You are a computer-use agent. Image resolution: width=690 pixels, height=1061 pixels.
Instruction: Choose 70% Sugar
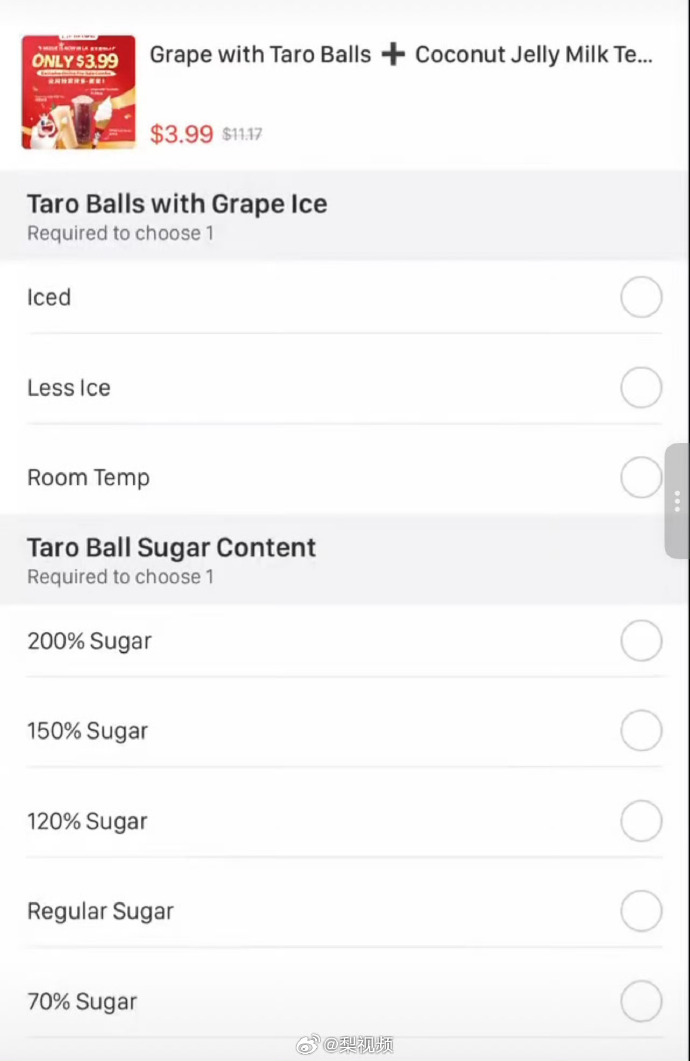(641, 1002)
